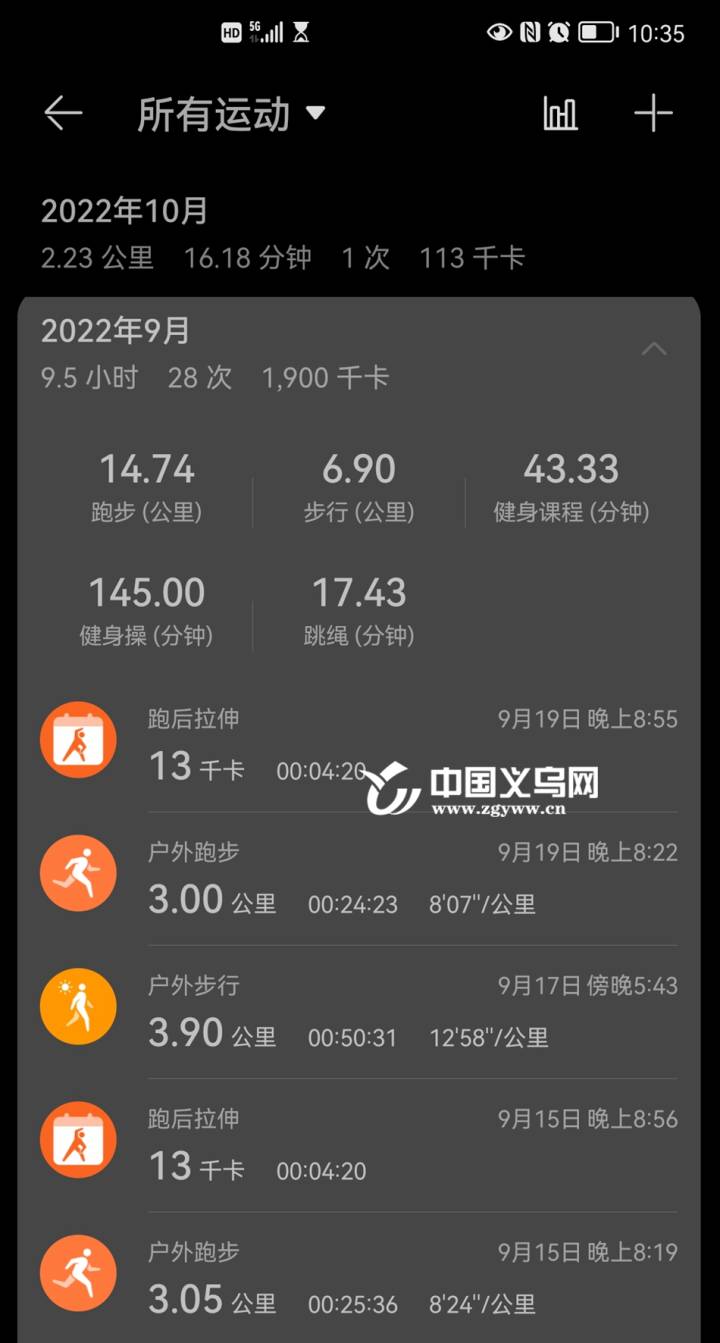This screenshot has width=720, height=1343.
Task: Click the back arrow icon
Action: [62, 114]
